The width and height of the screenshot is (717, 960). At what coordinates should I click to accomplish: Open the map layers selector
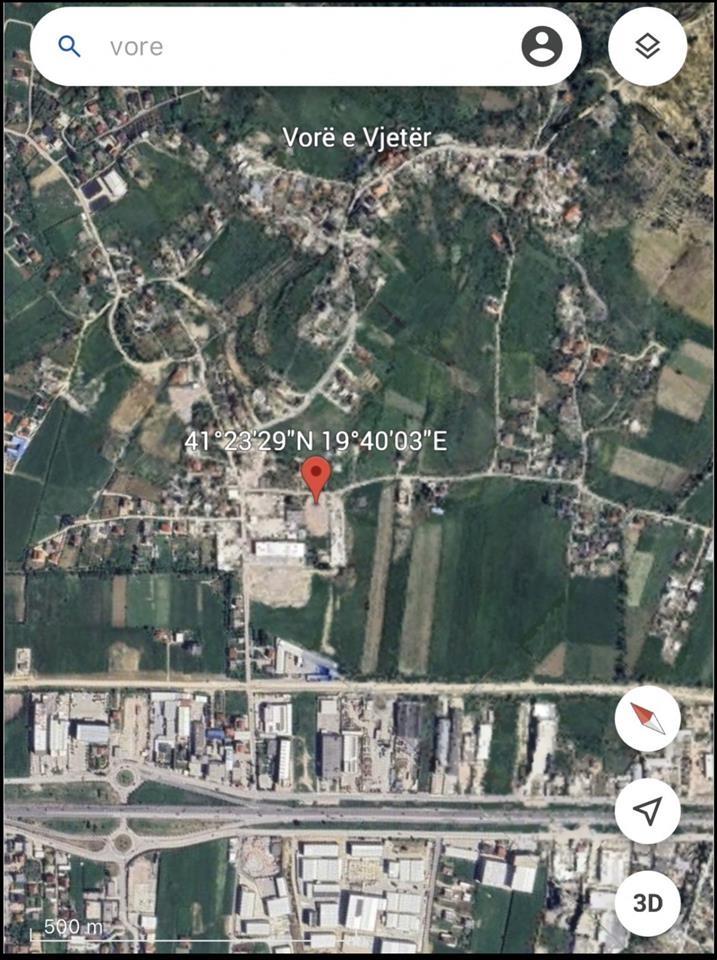(647, 47)
